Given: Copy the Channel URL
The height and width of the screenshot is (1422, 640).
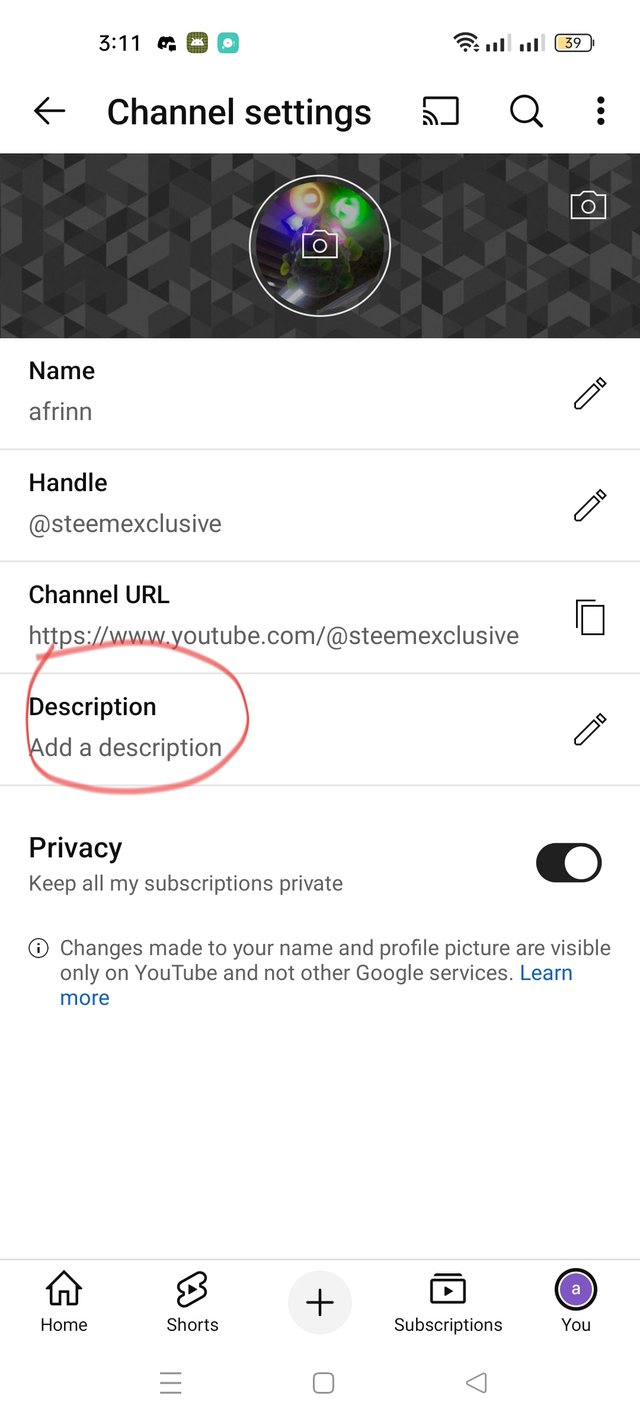Looking at the screenshot, I should (x=590, y=617).
